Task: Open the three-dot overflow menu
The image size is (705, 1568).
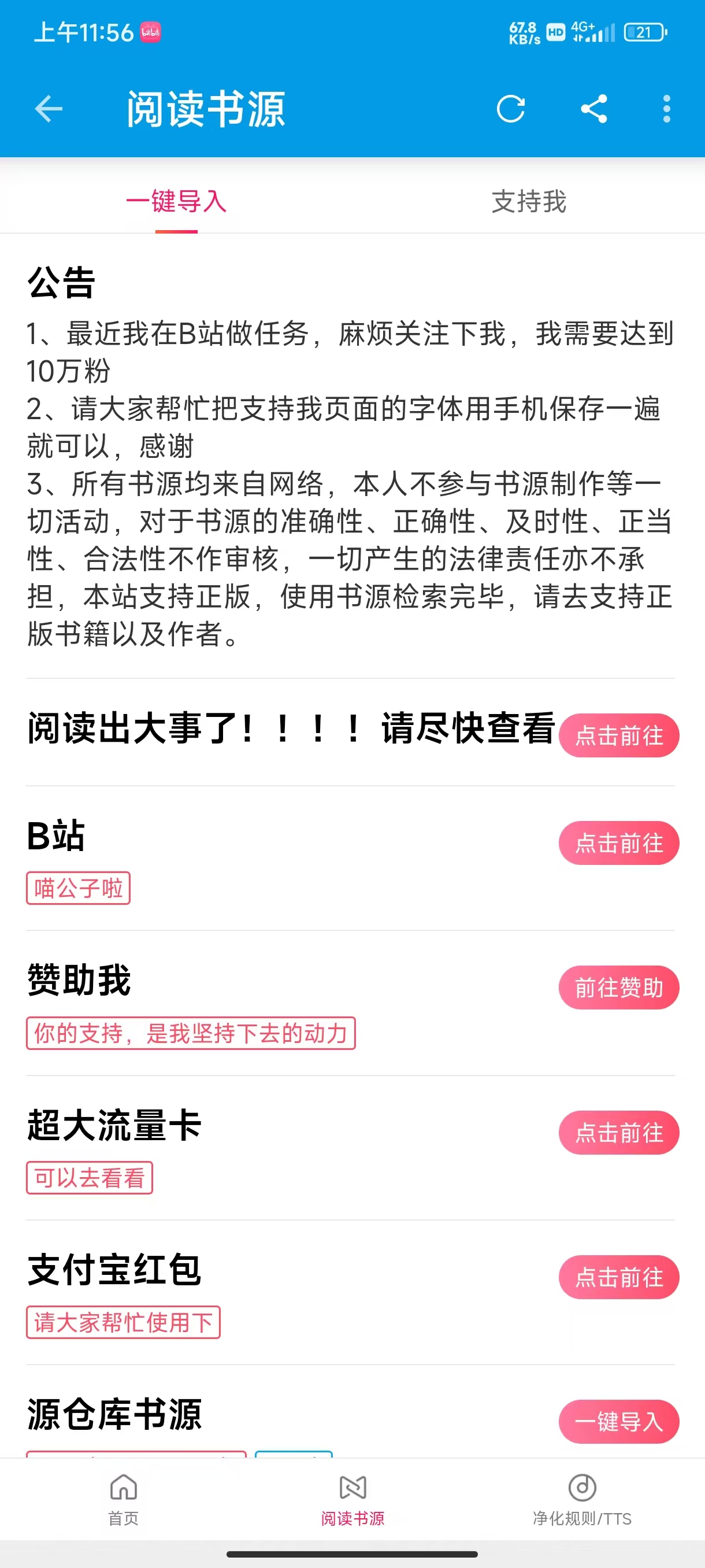Action: point(667,110)
